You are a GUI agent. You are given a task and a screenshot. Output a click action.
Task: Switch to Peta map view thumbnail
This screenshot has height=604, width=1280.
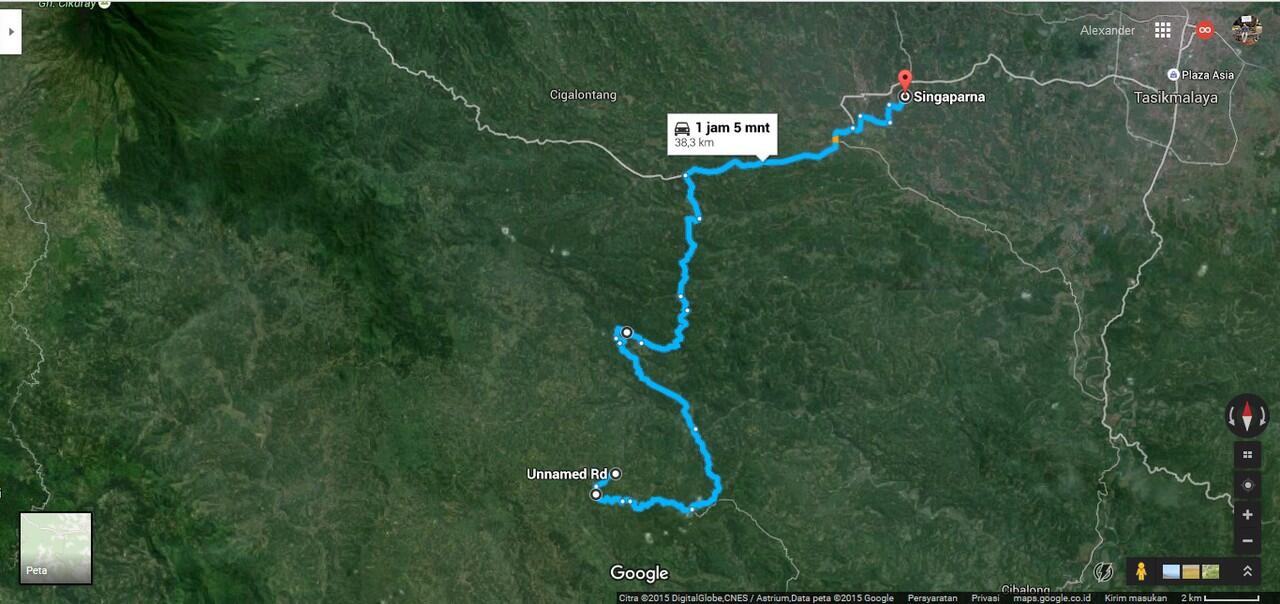(x=56, y=547)
